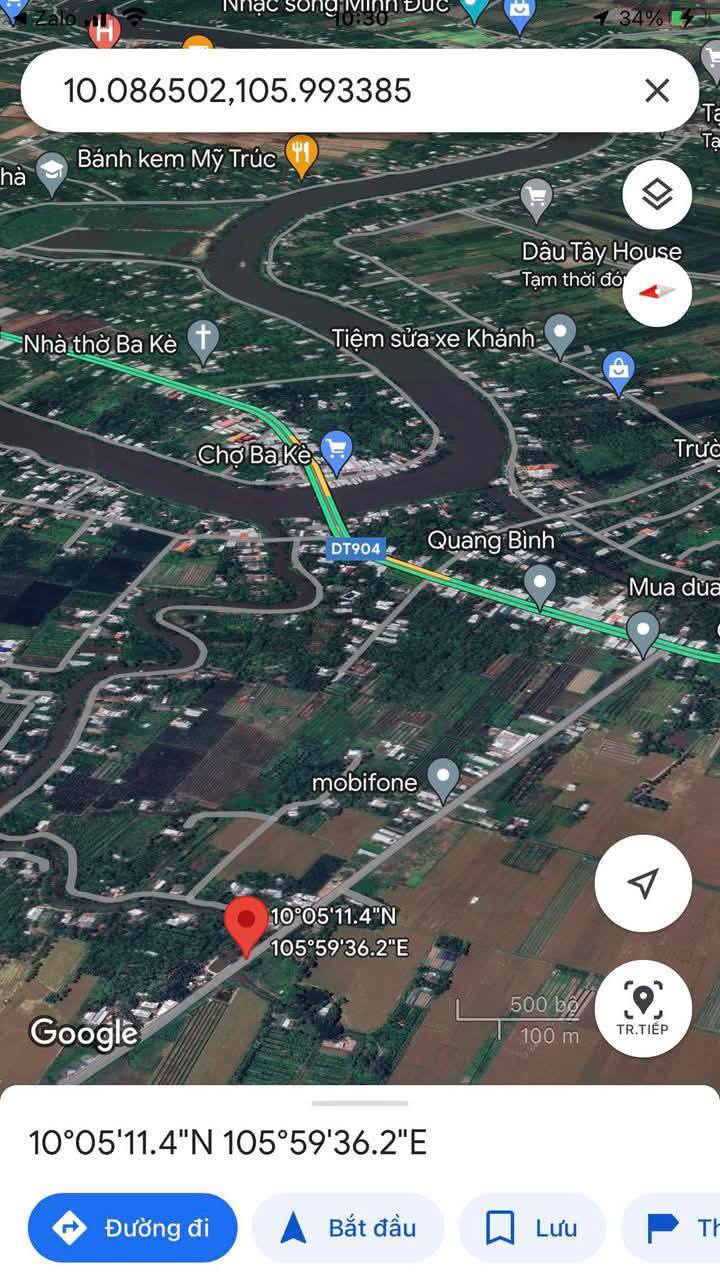The width and height of the screenshot is (720, 1280).
Task: Save this place with Lưu
Action: [x=532, y=1227]
